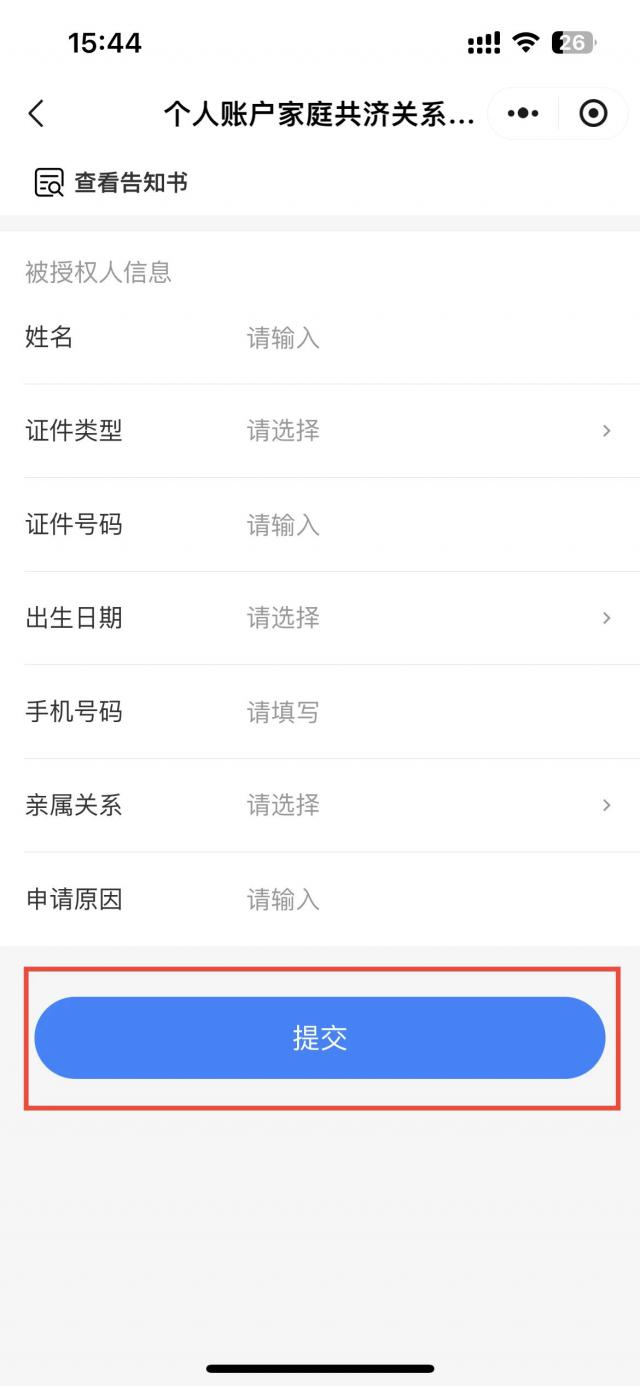Tap the 申请原因 input field

coord(420,899)
